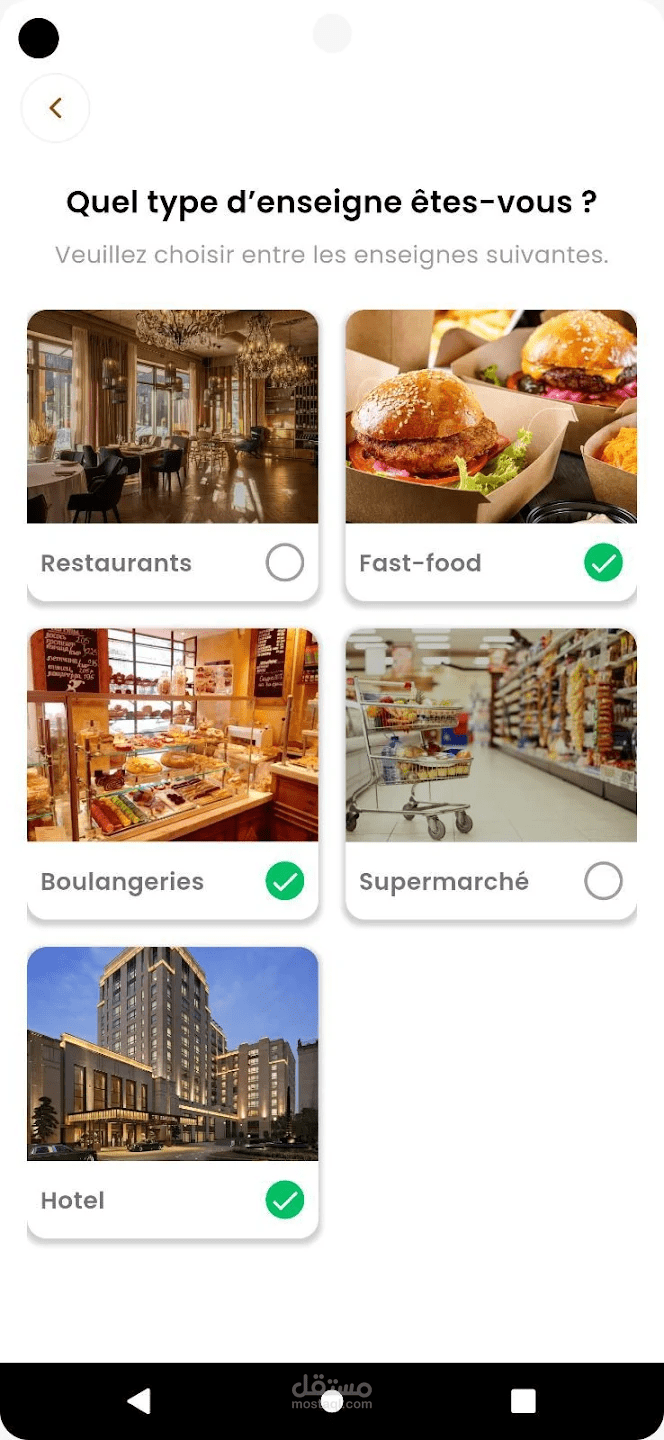664x1440 pixels.
Task: Open recent apps from navigation bar
Action: tap(523, 1401)
